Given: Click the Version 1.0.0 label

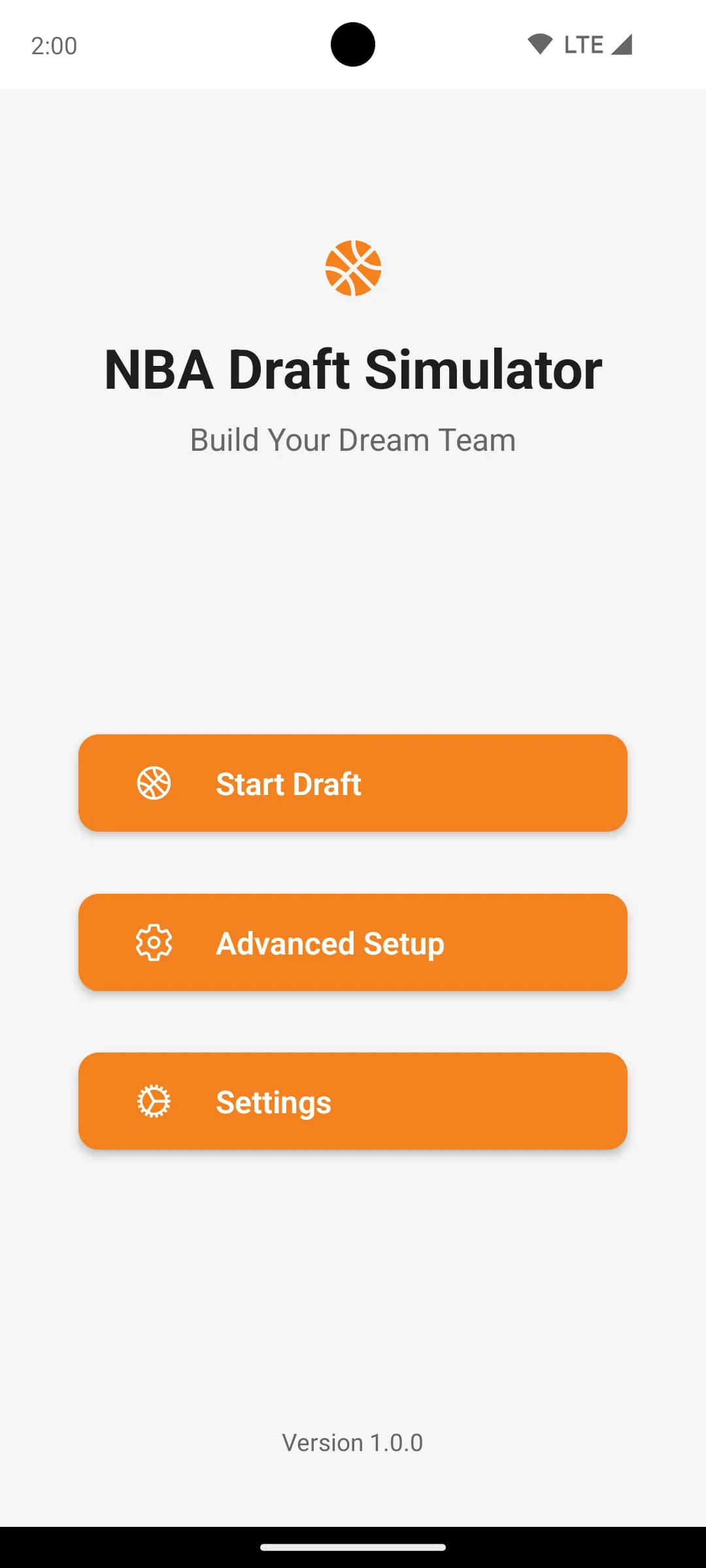Looking at the screenshot, I should coord(353,1443).
